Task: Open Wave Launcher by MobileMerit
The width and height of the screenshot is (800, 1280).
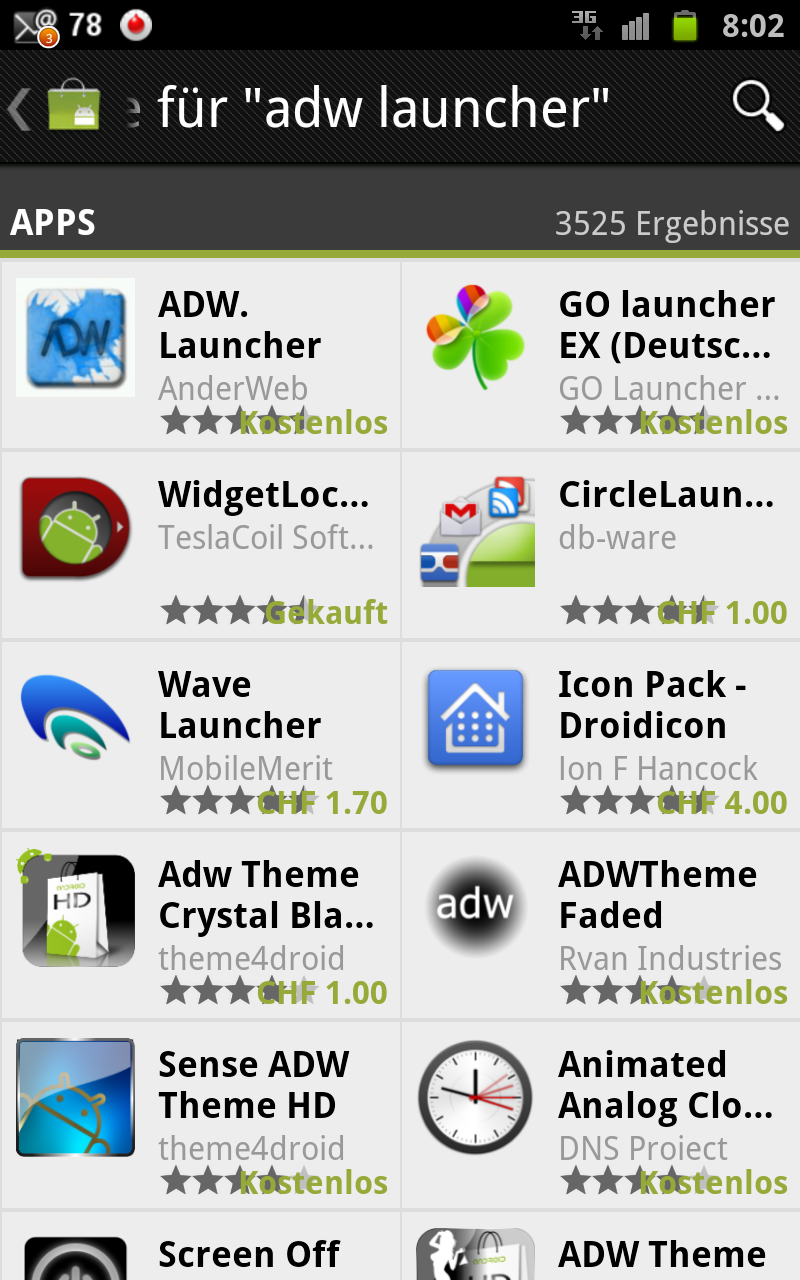Action: click(x=200, y=735)
